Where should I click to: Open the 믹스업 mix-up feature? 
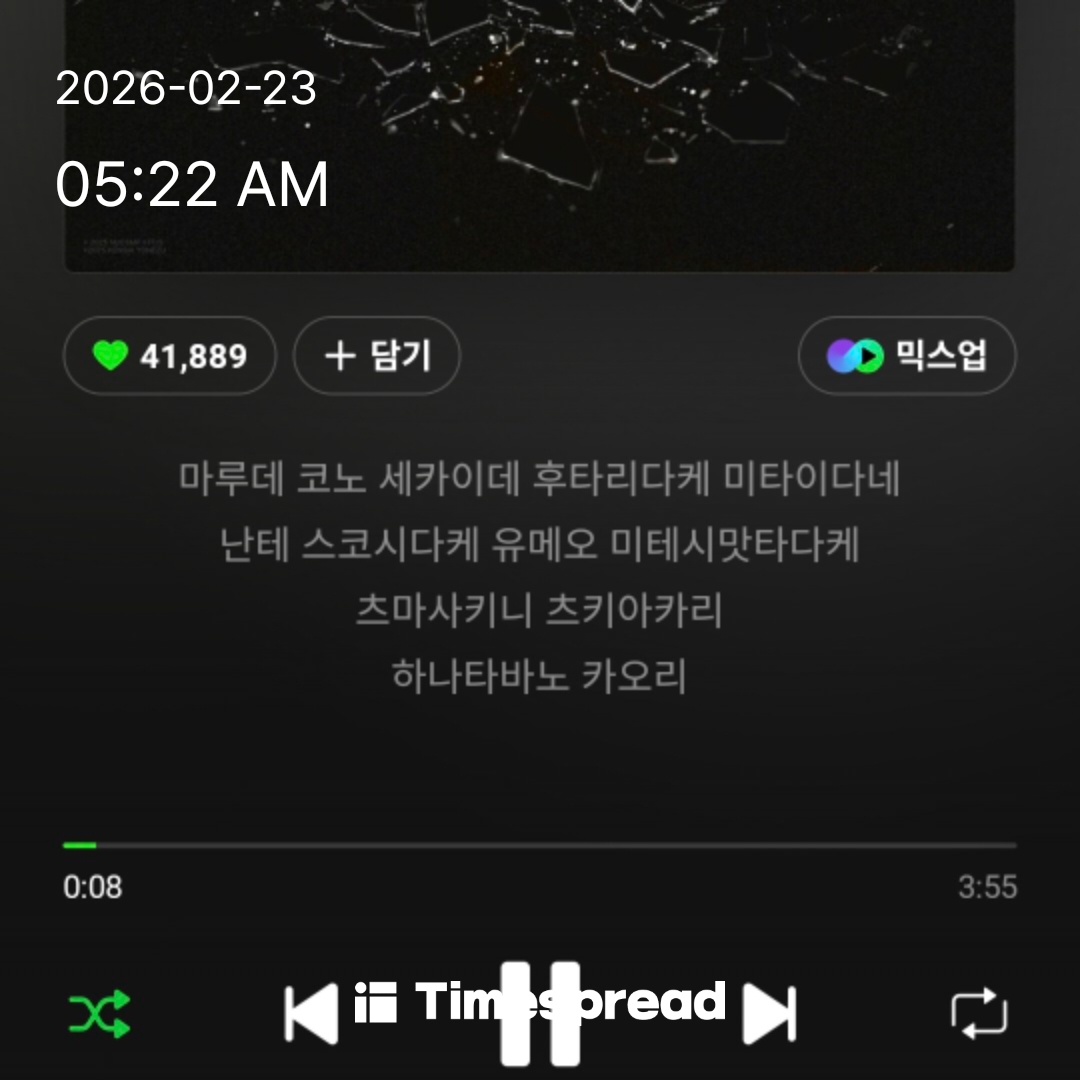coord(907,356)
